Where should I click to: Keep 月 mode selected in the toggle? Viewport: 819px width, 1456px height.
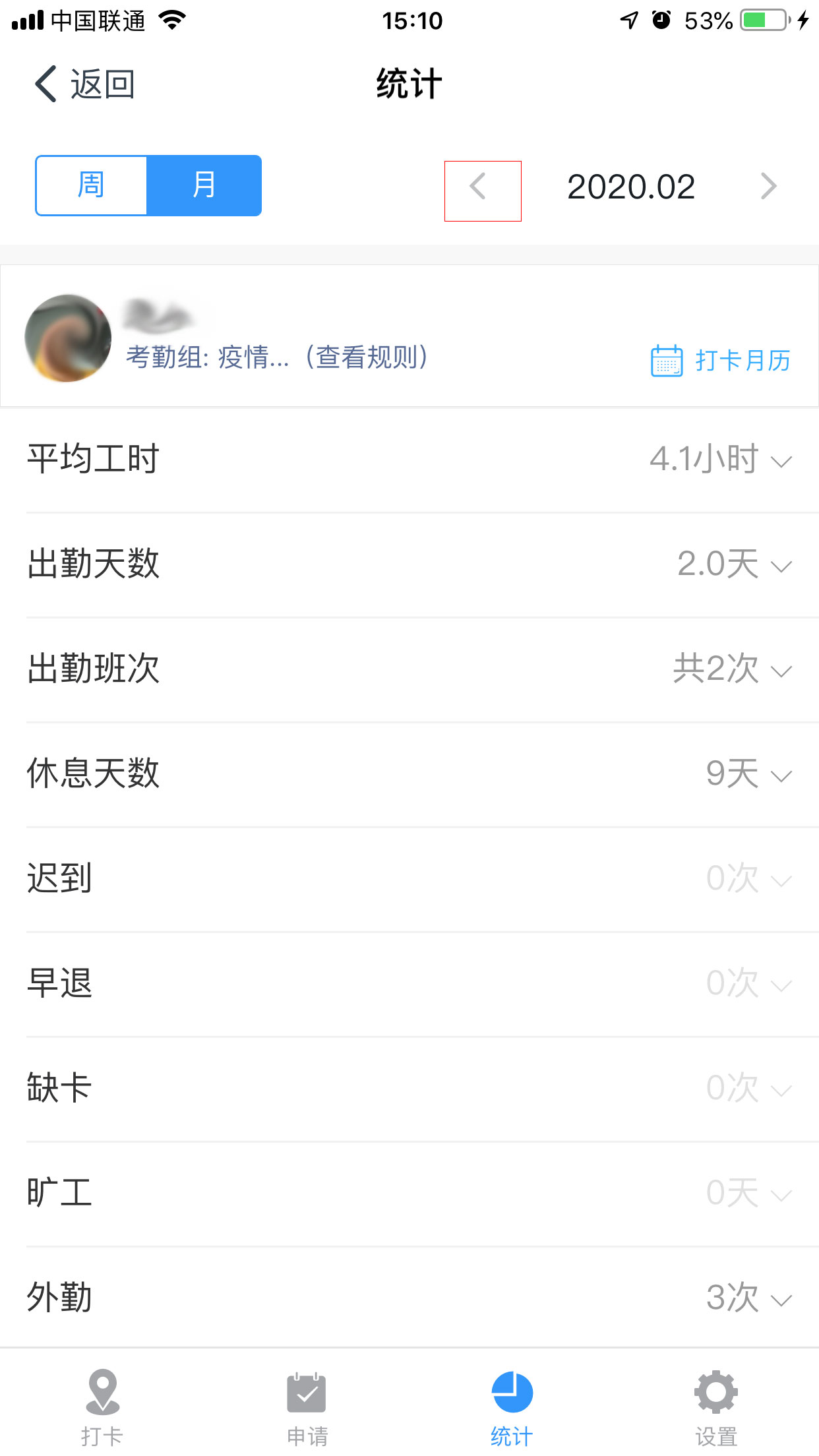pyautogui.click(x=204, y=185)
